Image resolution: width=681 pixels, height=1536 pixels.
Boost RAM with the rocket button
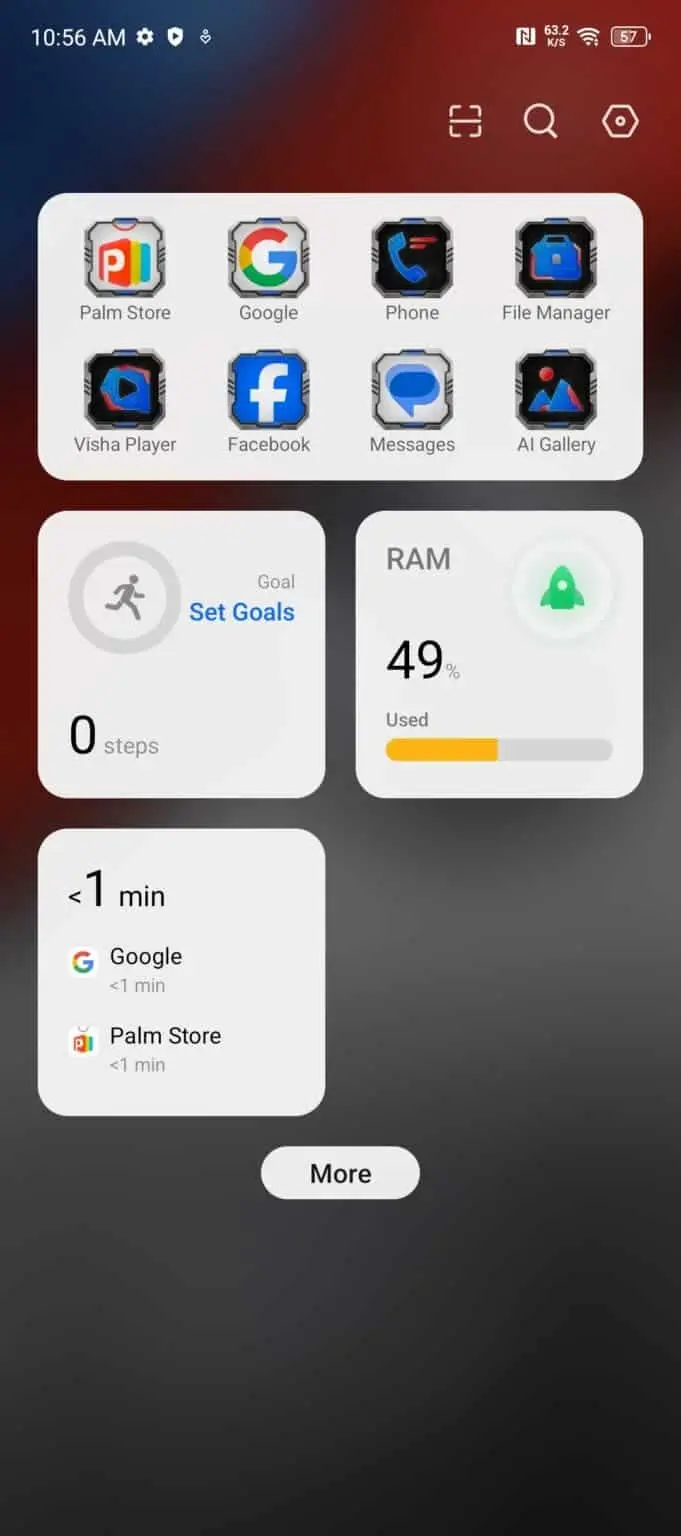click(561, 592)
